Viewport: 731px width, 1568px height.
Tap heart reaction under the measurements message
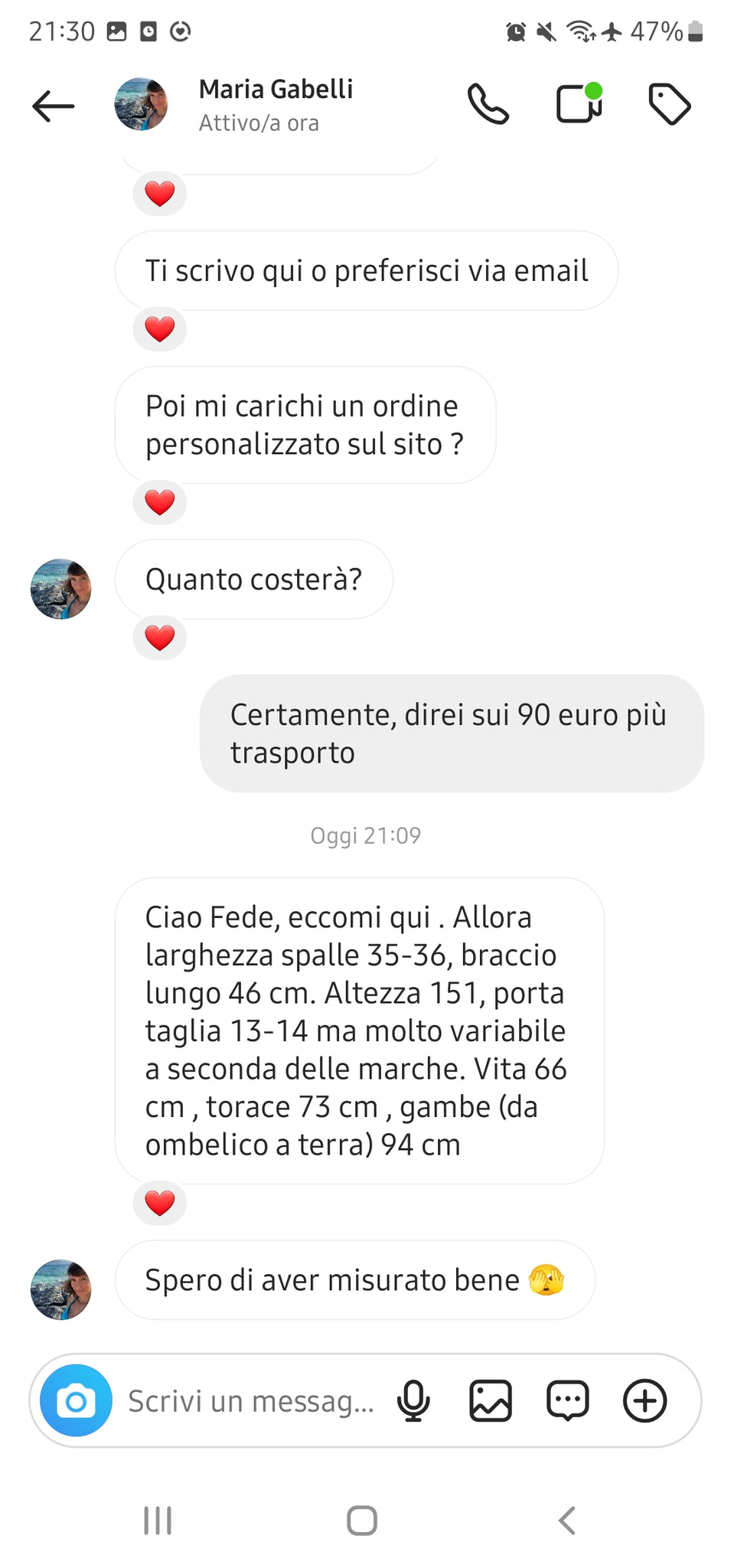[x=159, y=1204]
